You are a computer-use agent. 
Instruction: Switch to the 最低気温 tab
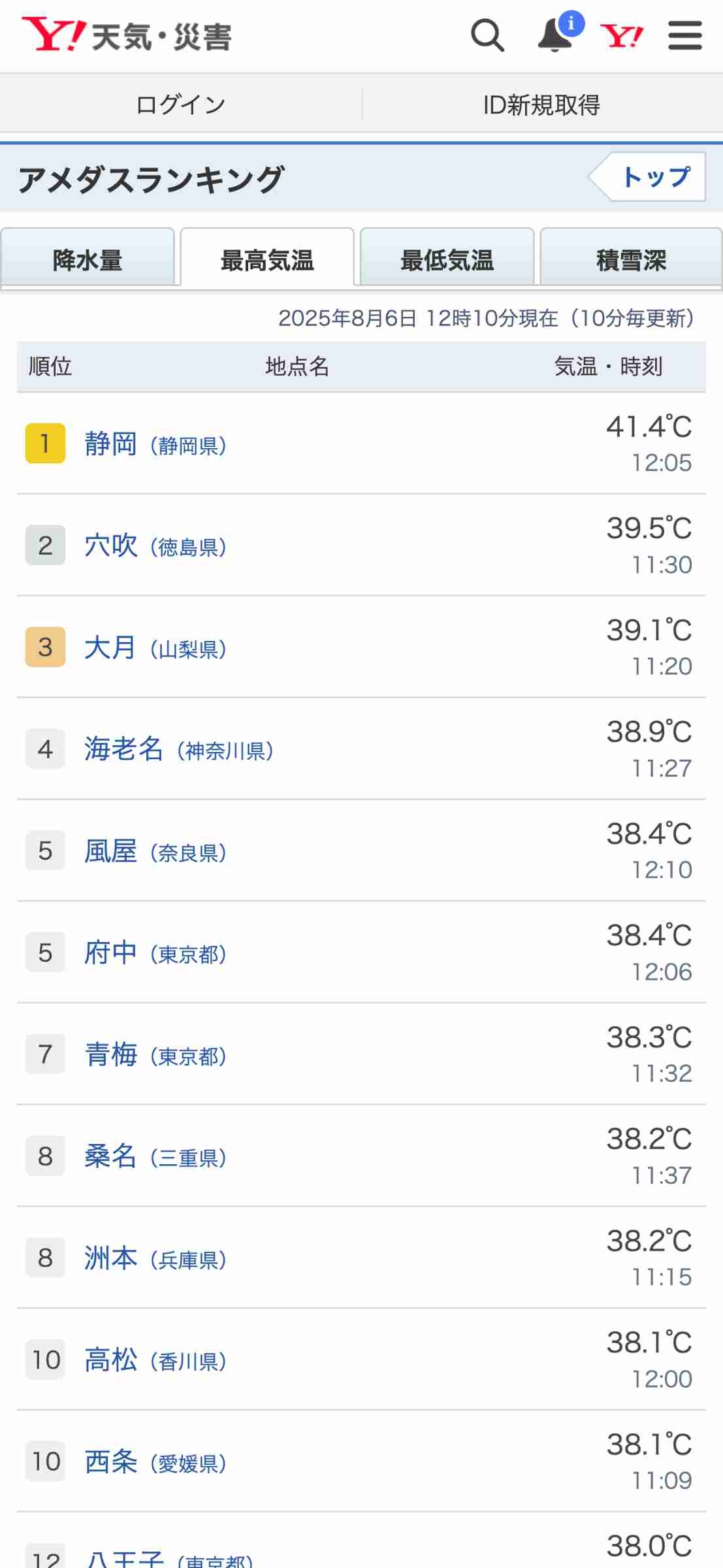coord(447,260)
